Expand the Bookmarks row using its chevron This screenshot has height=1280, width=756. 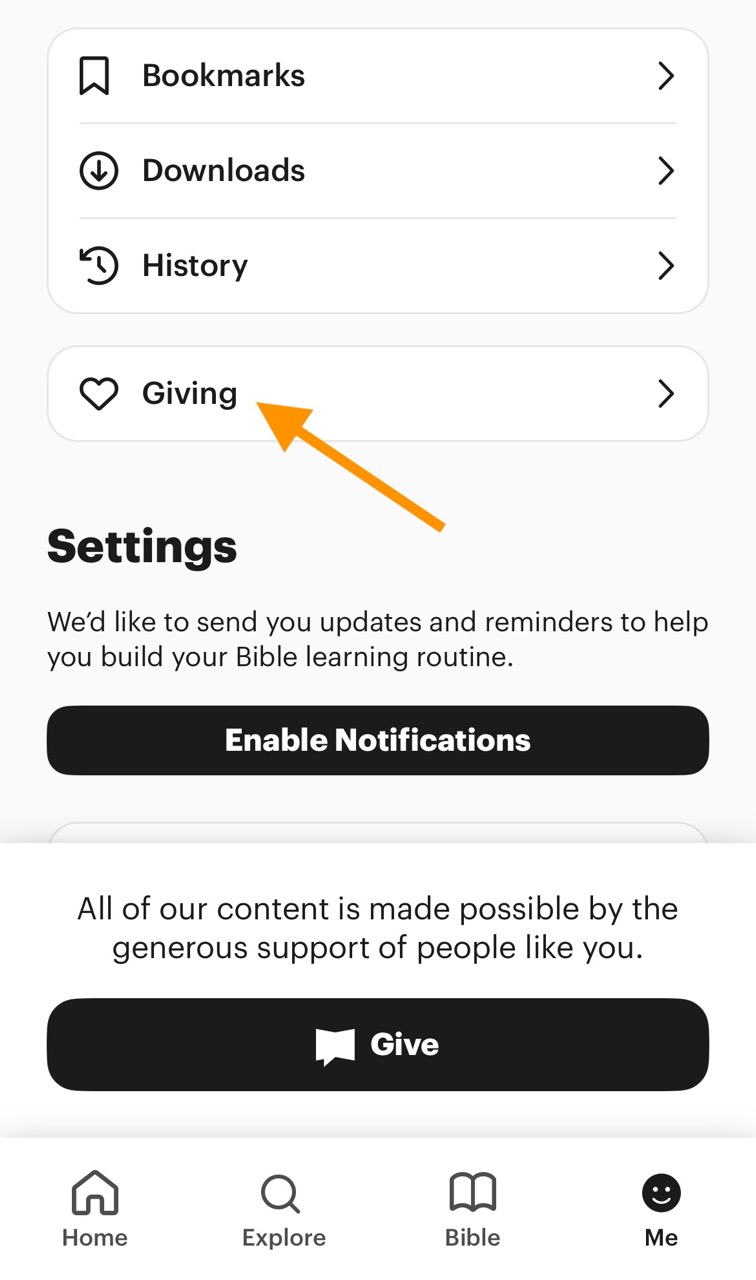[666, 75]
